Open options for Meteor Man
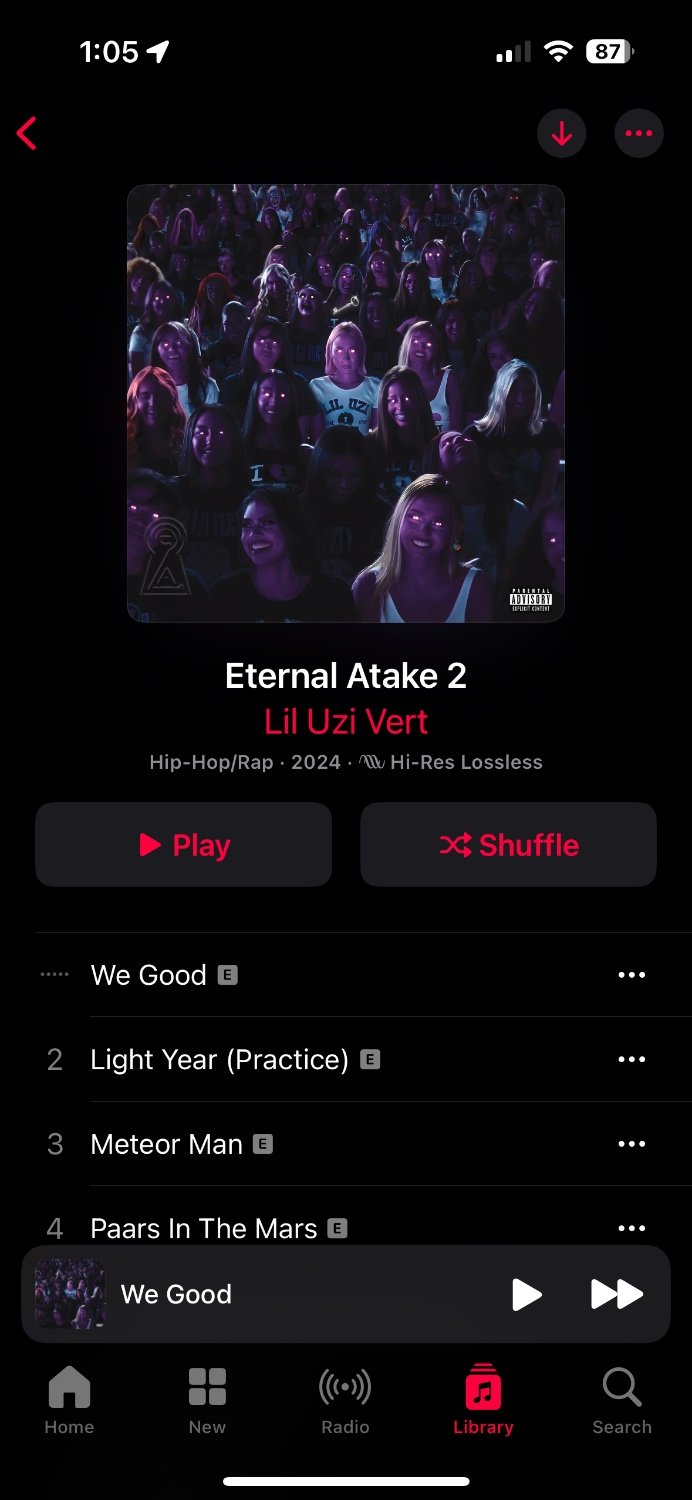Viewport: 692px width, 1500px height. pyautogui.click(x=631, y=1144)
